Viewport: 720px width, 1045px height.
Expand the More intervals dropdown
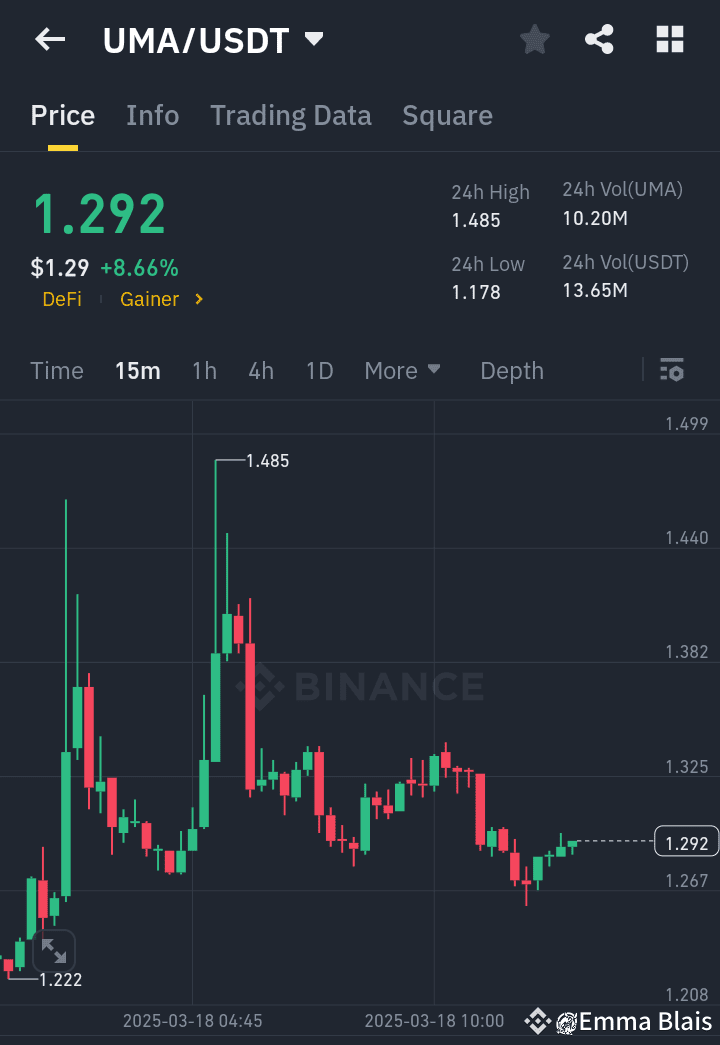point(402,370)
